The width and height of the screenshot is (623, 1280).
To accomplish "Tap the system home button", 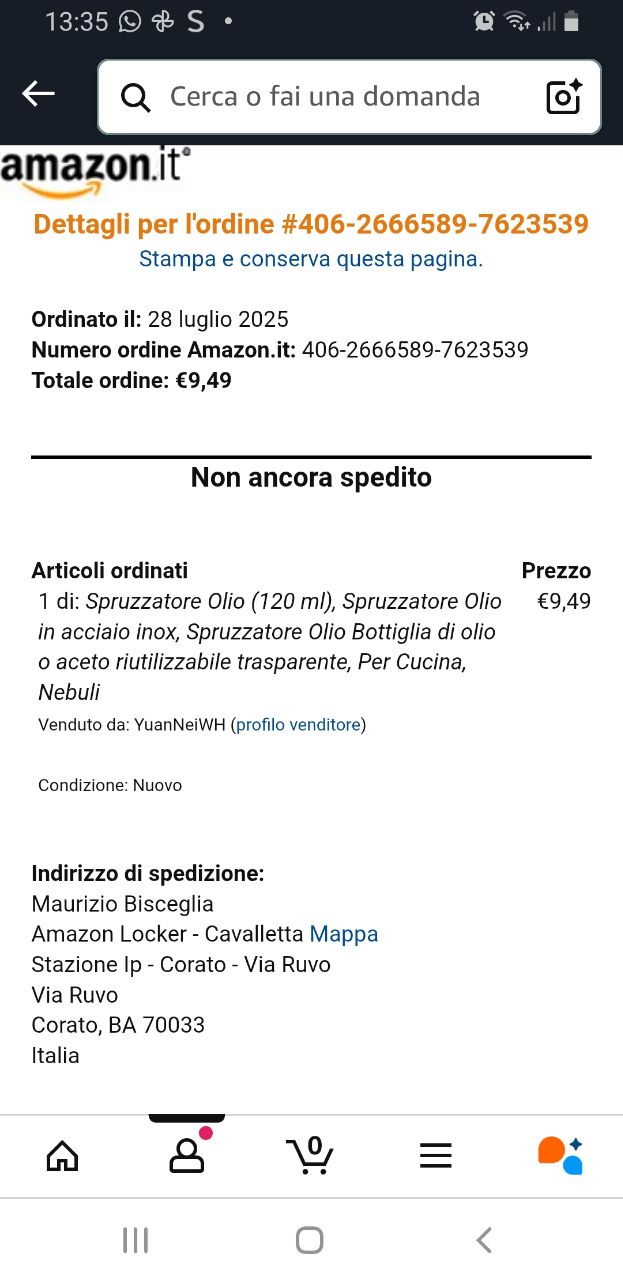I will pos(310,1241).
